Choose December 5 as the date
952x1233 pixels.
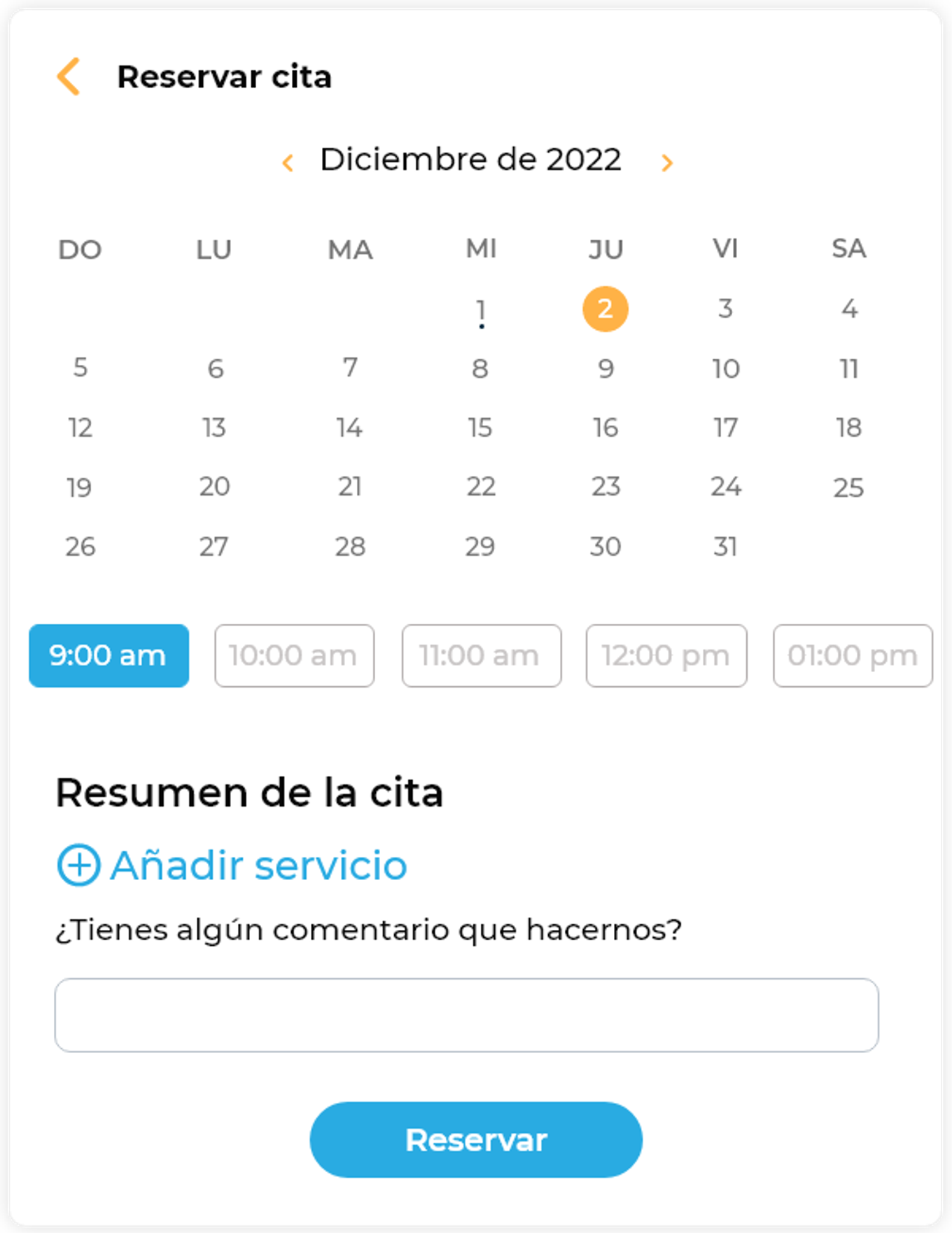point(80,368)
